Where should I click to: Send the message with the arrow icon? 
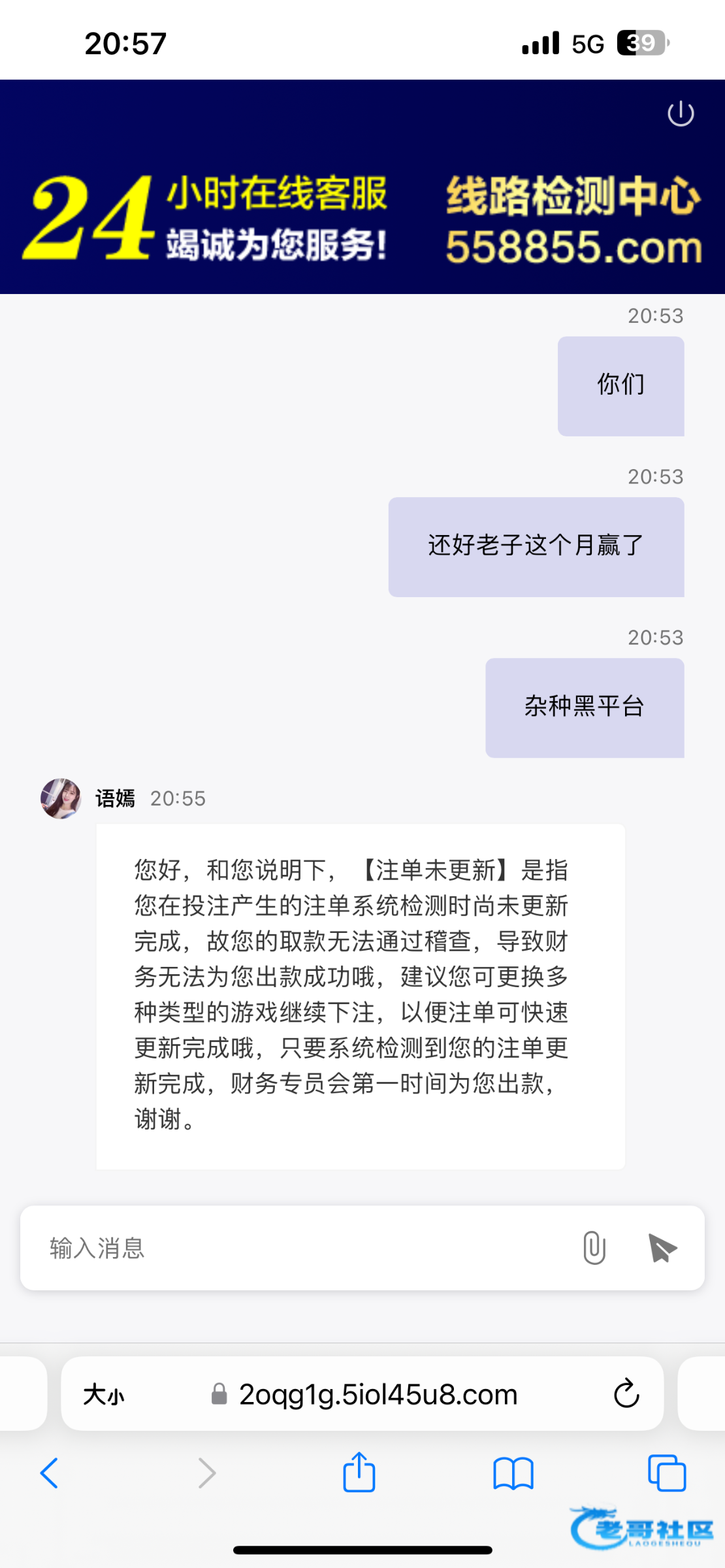coord(662,1248)
